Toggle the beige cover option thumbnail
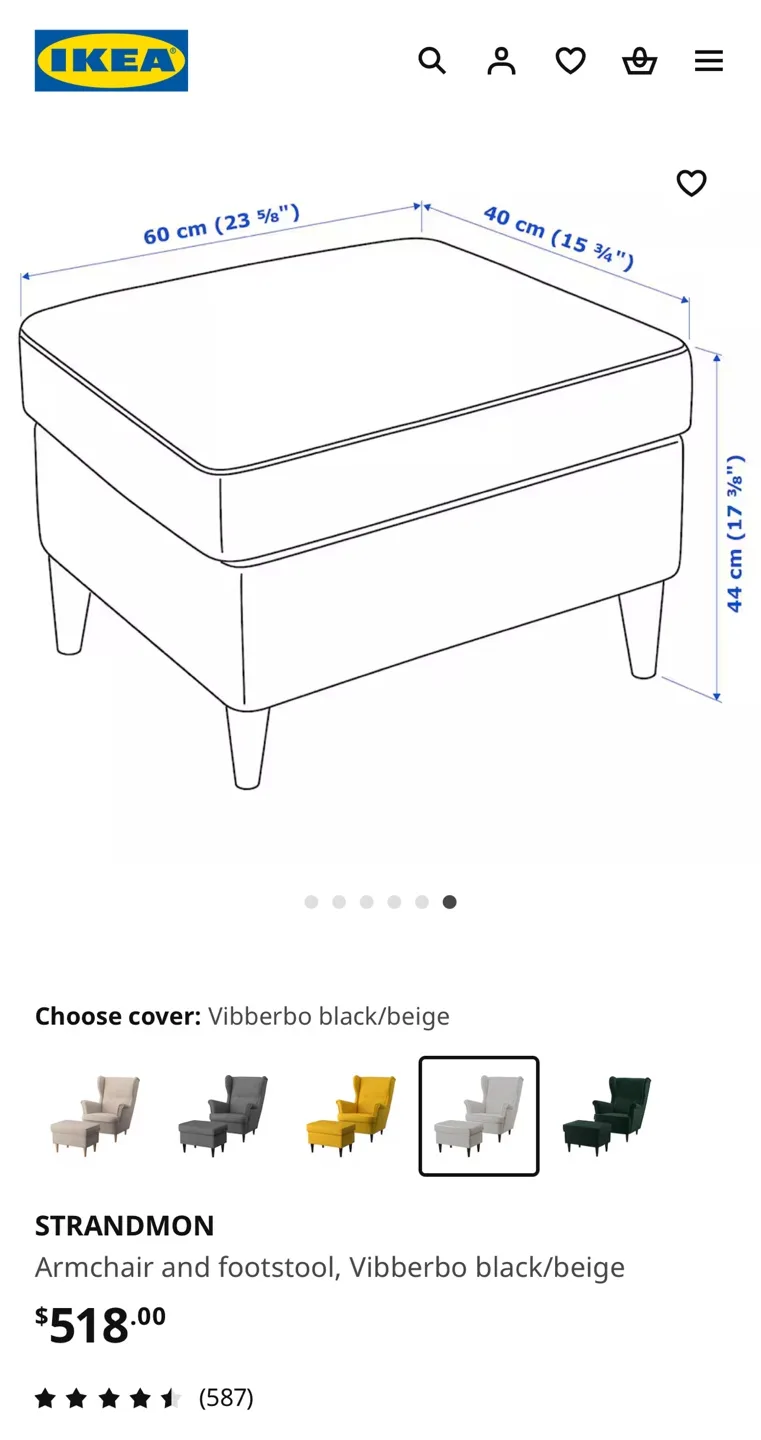This screenshot has height=1440, width=761. pyautogui.click(x=95, y=1115)
